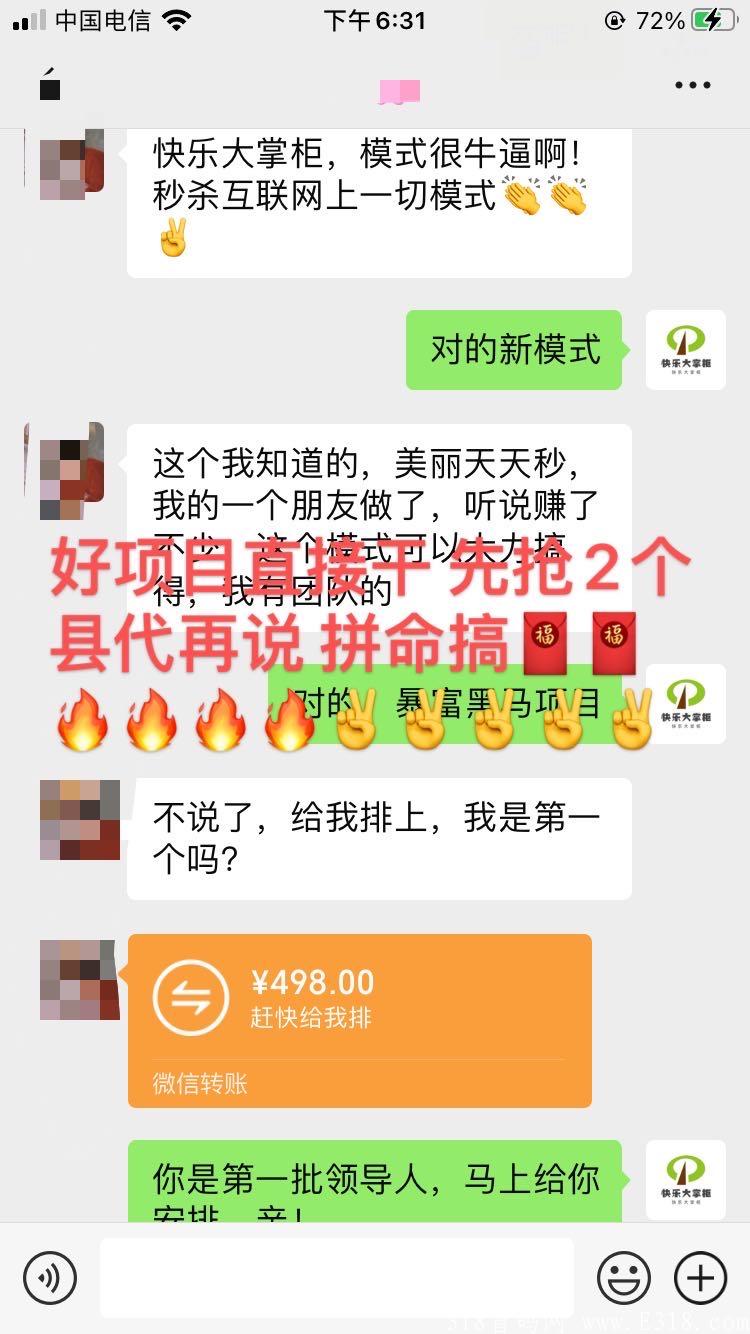Open the more options menu with three dots
Viewport: 750px width, 1334px height.
tap(691, 85)
